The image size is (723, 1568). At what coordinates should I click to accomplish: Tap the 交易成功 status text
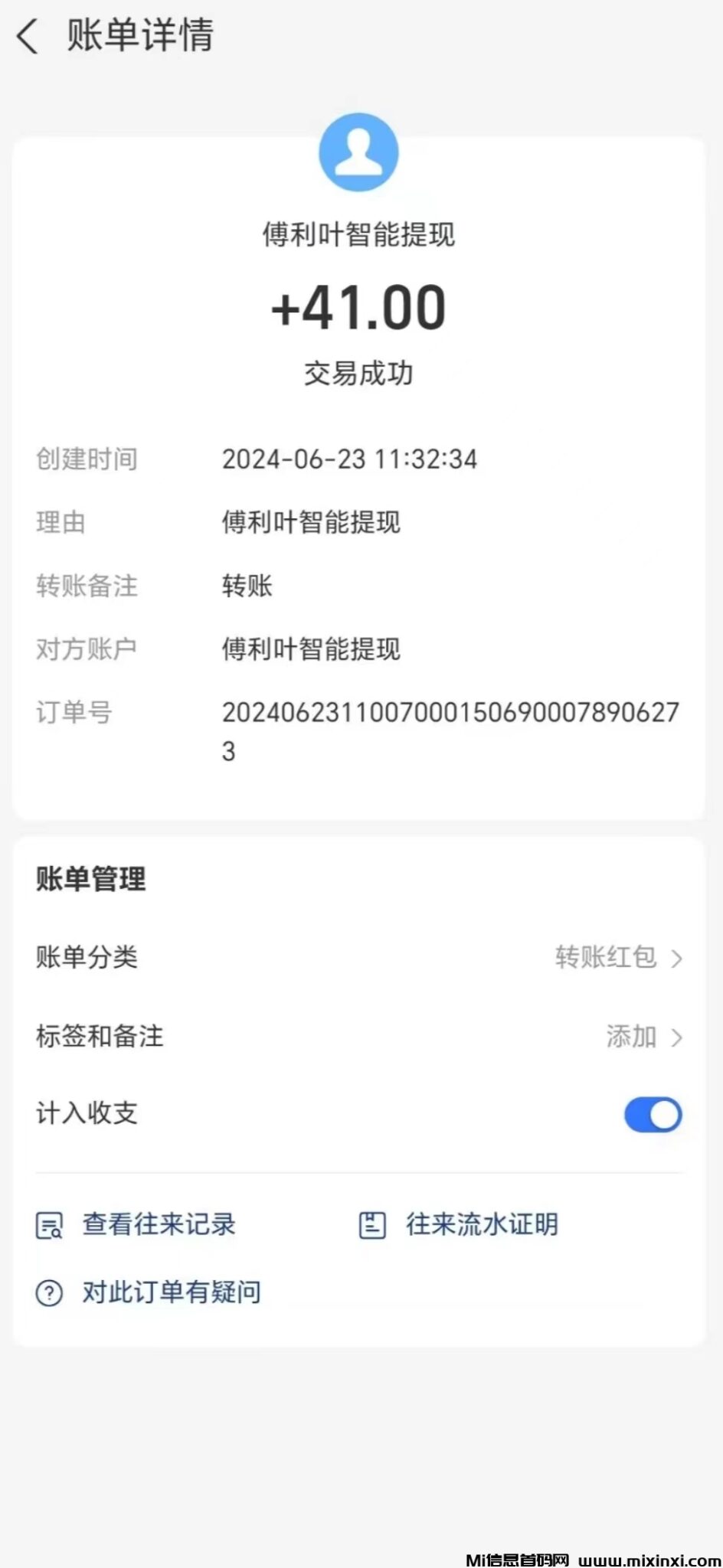click(x=358, y=374)
